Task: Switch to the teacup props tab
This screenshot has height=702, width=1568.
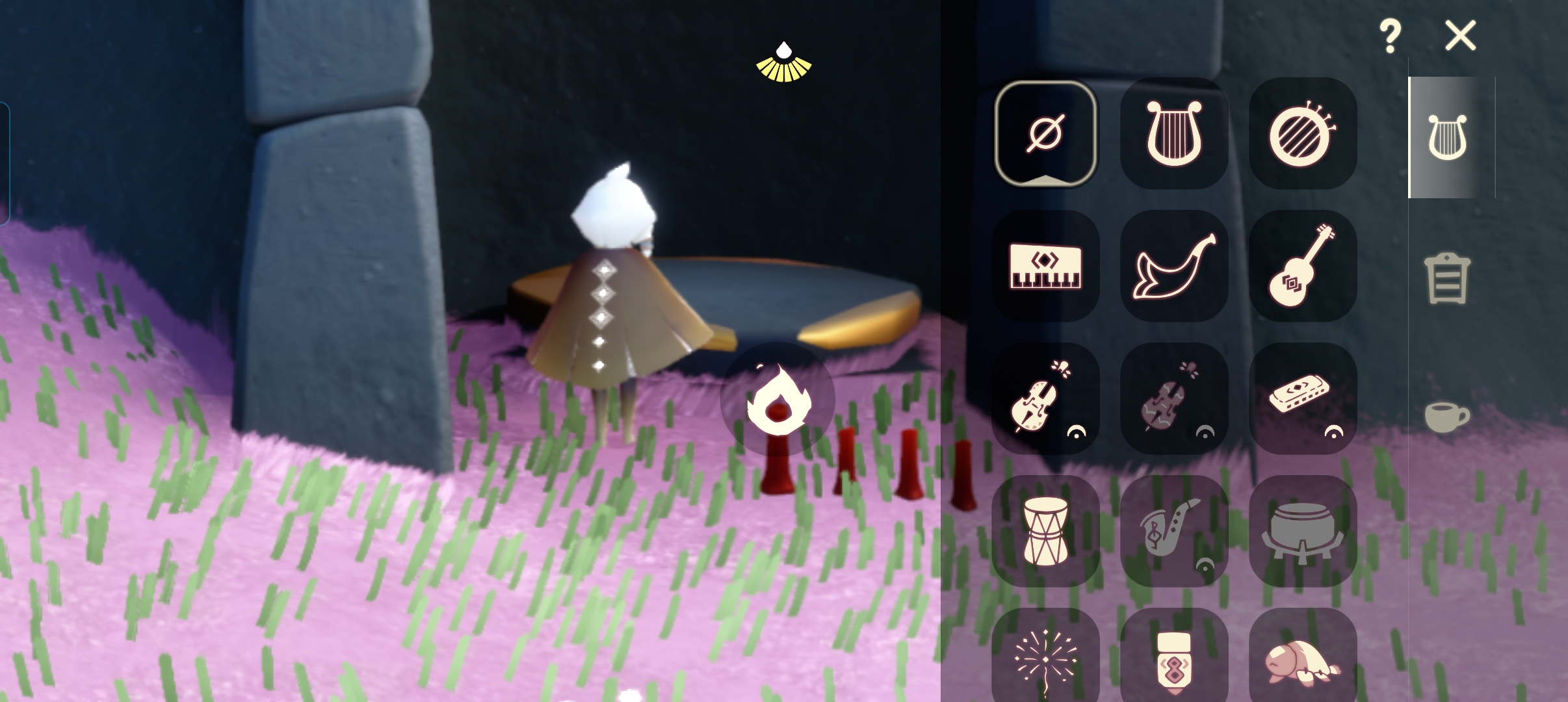Action: (x=1446, y=416)
